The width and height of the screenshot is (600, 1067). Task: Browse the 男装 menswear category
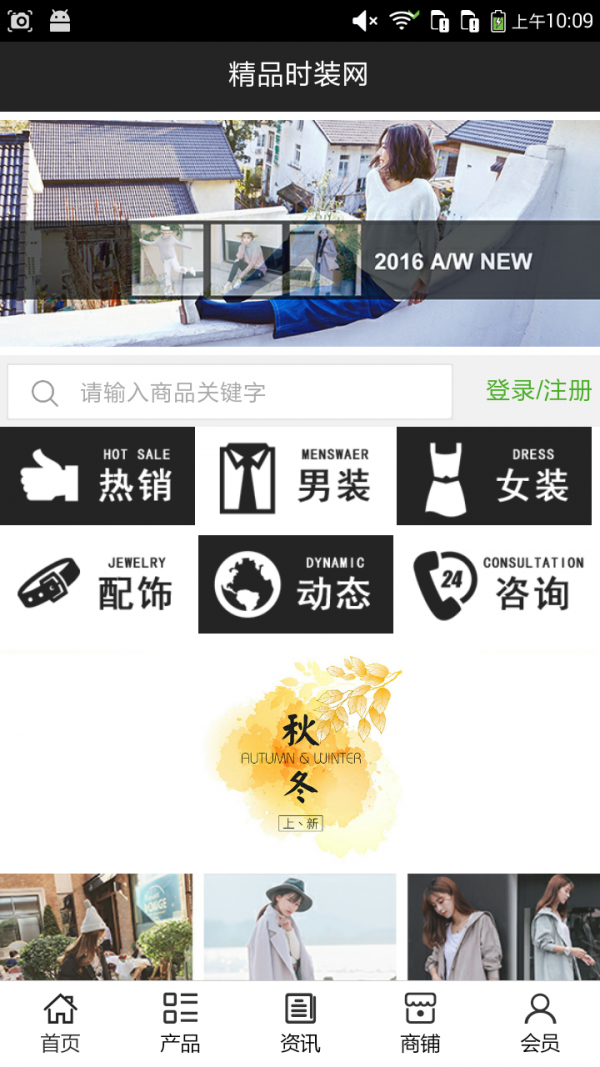296,476
